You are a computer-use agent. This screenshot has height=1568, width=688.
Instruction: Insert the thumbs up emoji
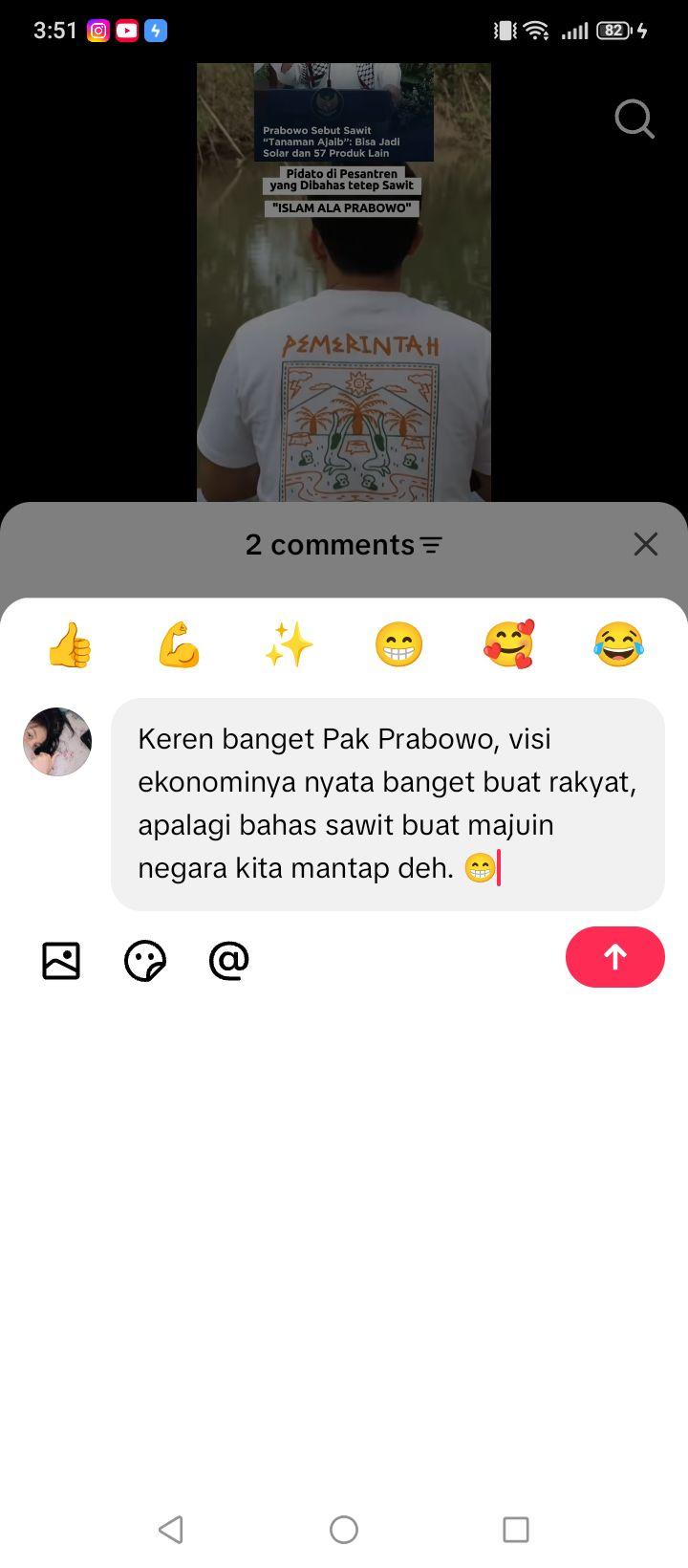pos(70,644)
